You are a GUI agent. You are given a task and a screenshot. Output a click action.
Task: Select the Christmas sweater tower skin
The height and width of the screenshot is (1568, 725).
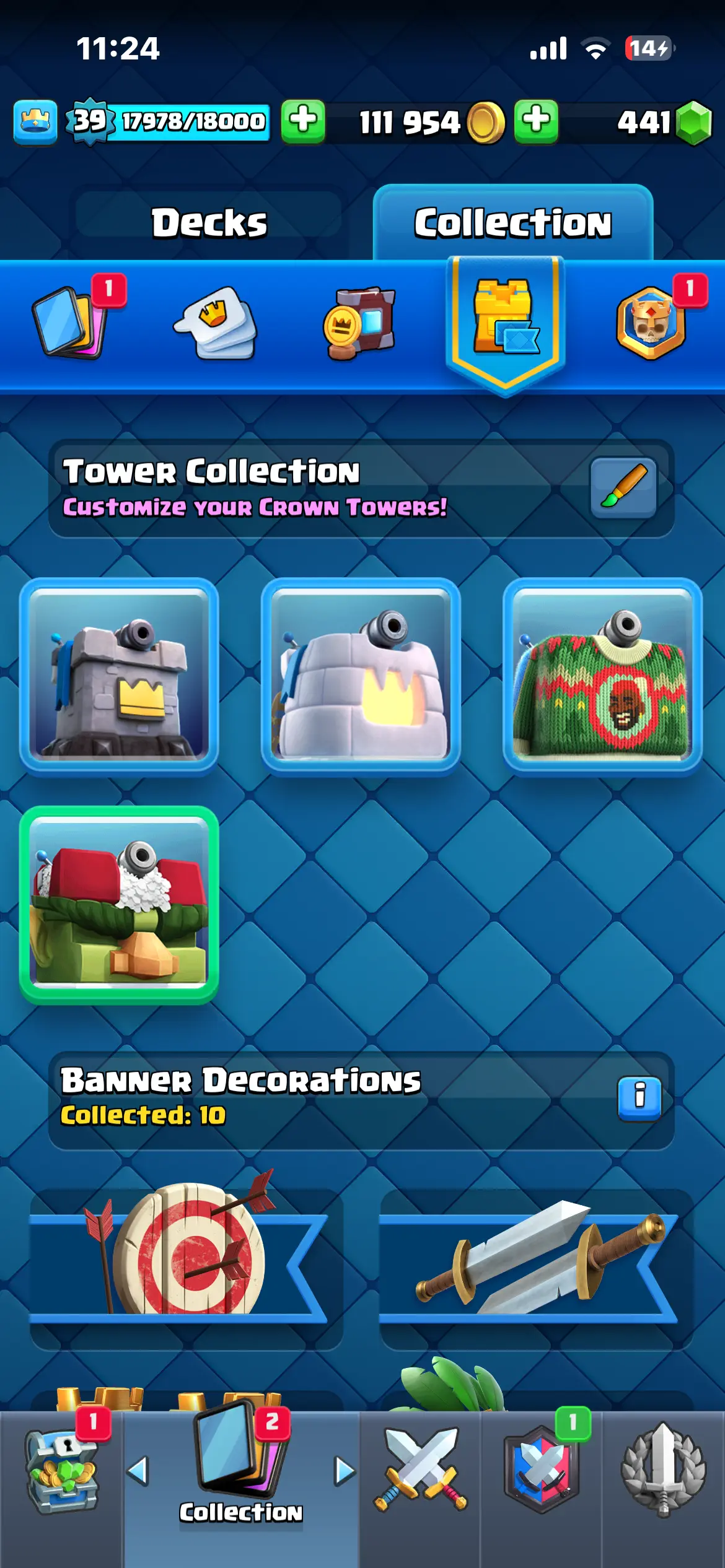point(602,675)
